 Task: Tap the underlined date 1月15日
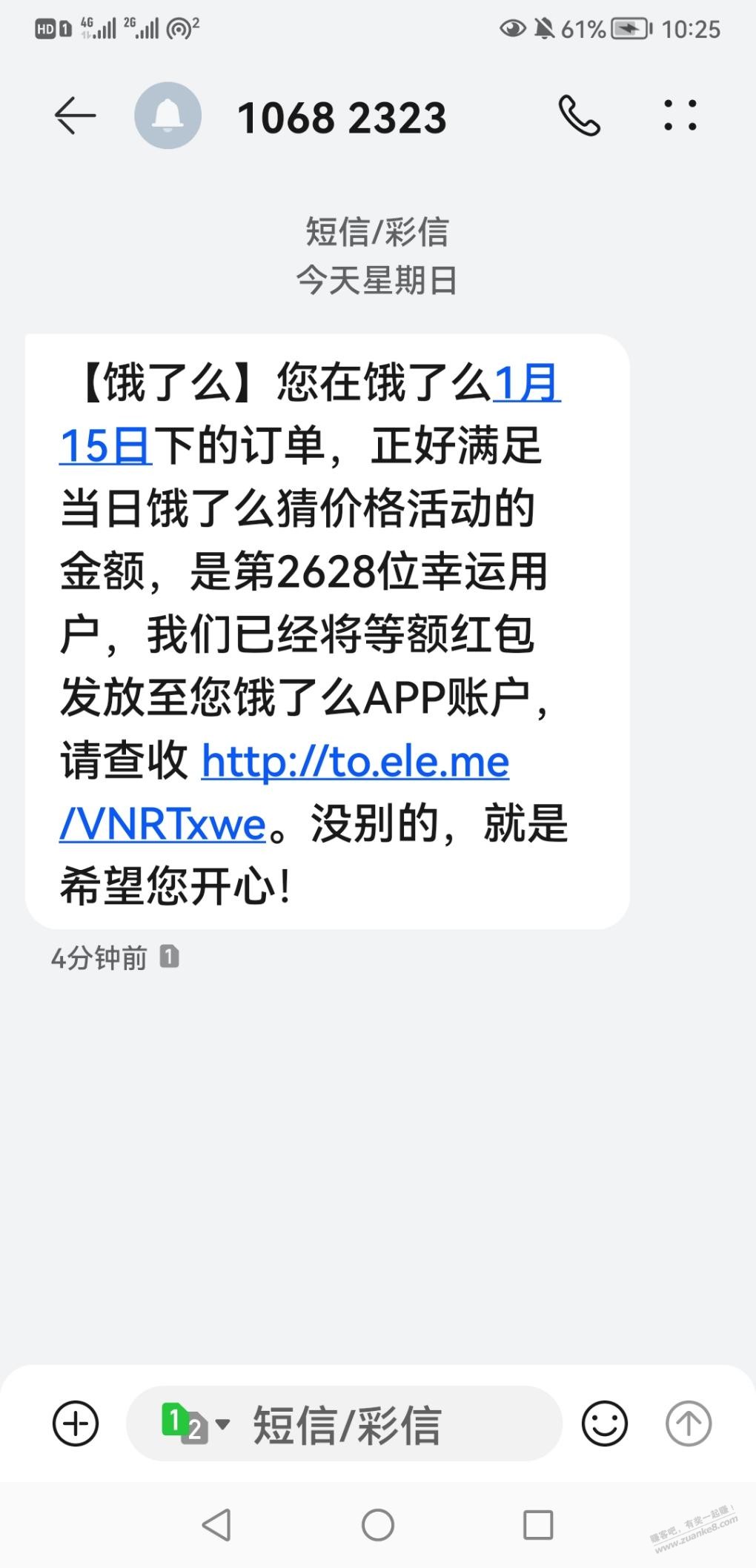coord(310,415)
